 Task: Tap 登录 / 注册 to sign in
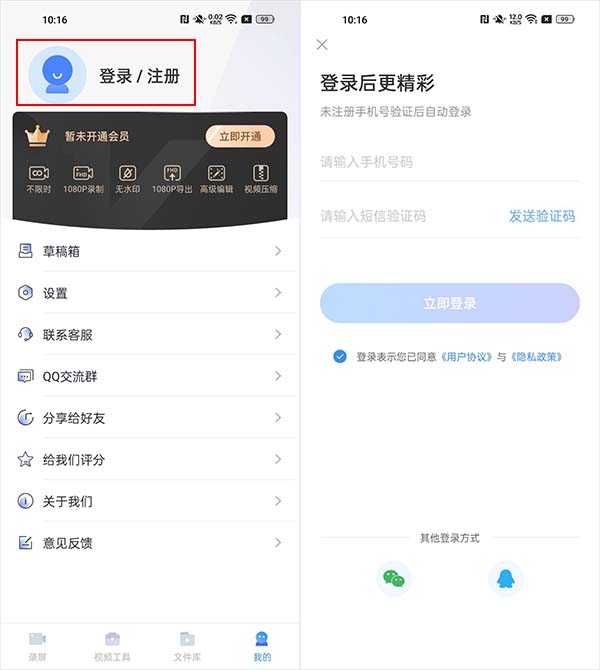coord(138,76)
